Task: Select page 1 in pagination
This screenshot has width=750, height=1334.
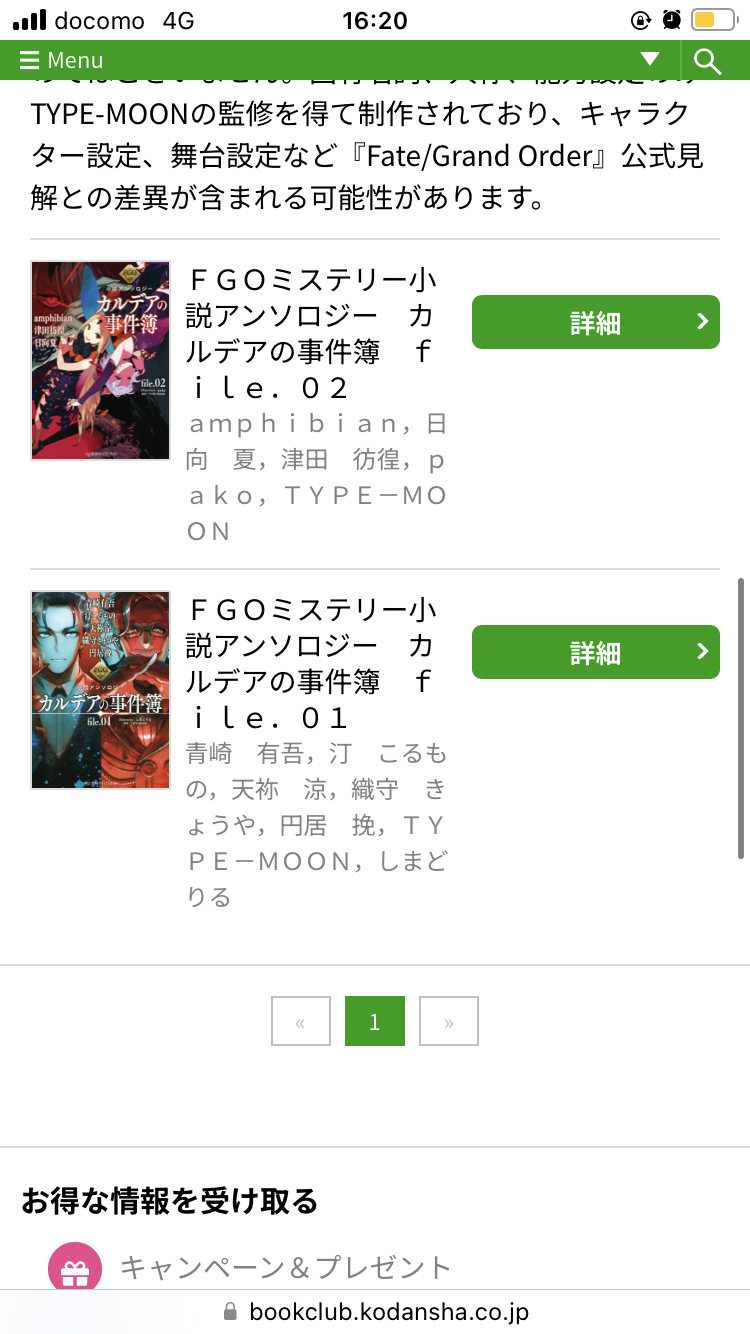Action: pos(375,1021)
